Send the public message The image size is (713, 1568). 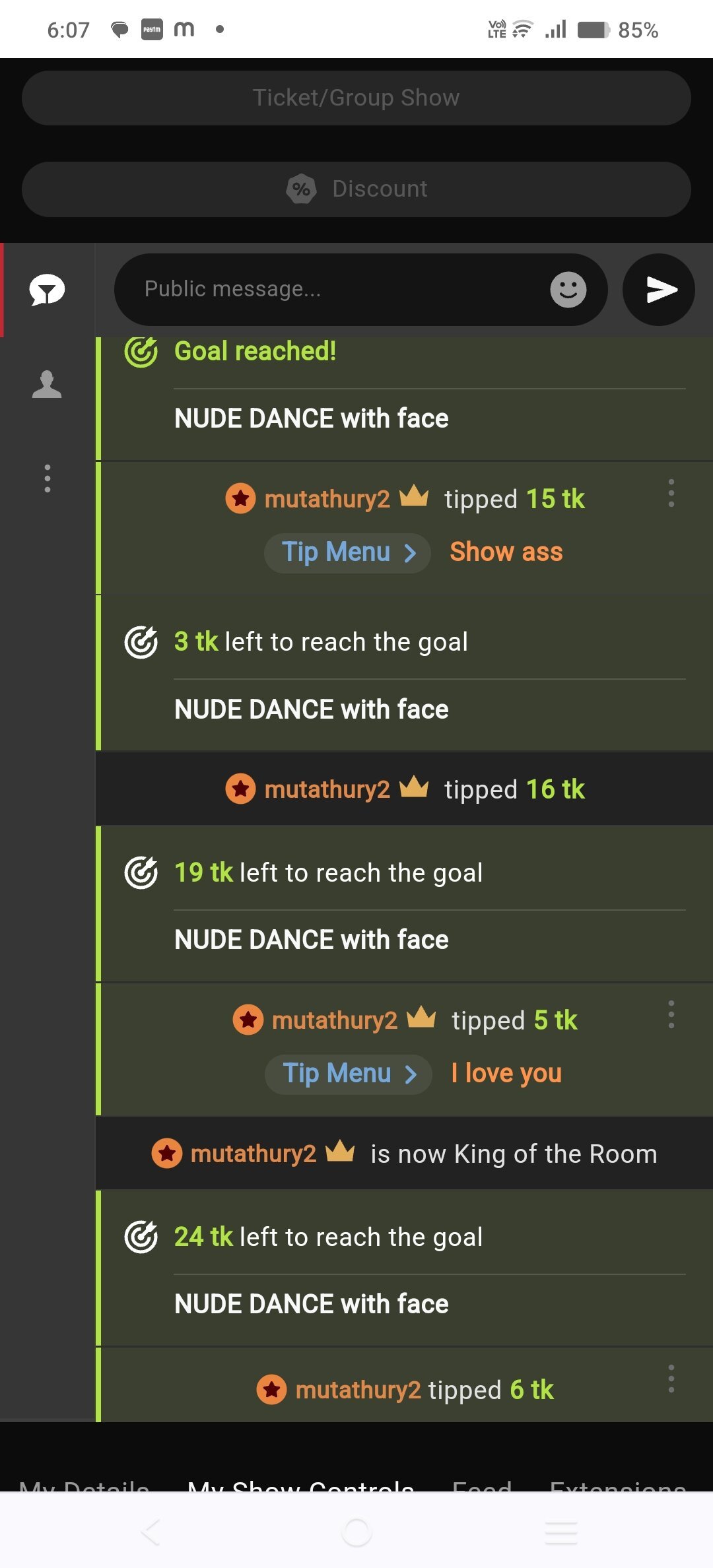pyautogui.click(x=658, y=289)
